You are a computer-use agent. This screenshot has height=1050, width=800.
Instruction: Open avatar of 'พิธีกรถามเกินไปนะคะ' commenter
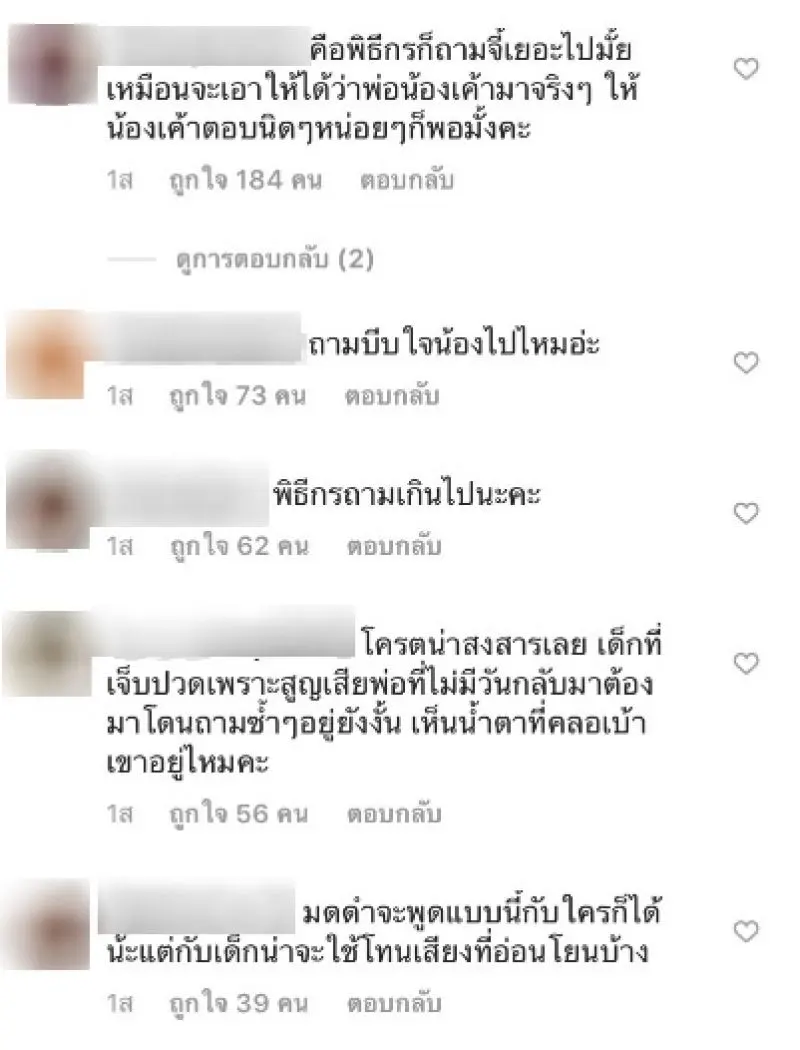(x=47, y=497)
